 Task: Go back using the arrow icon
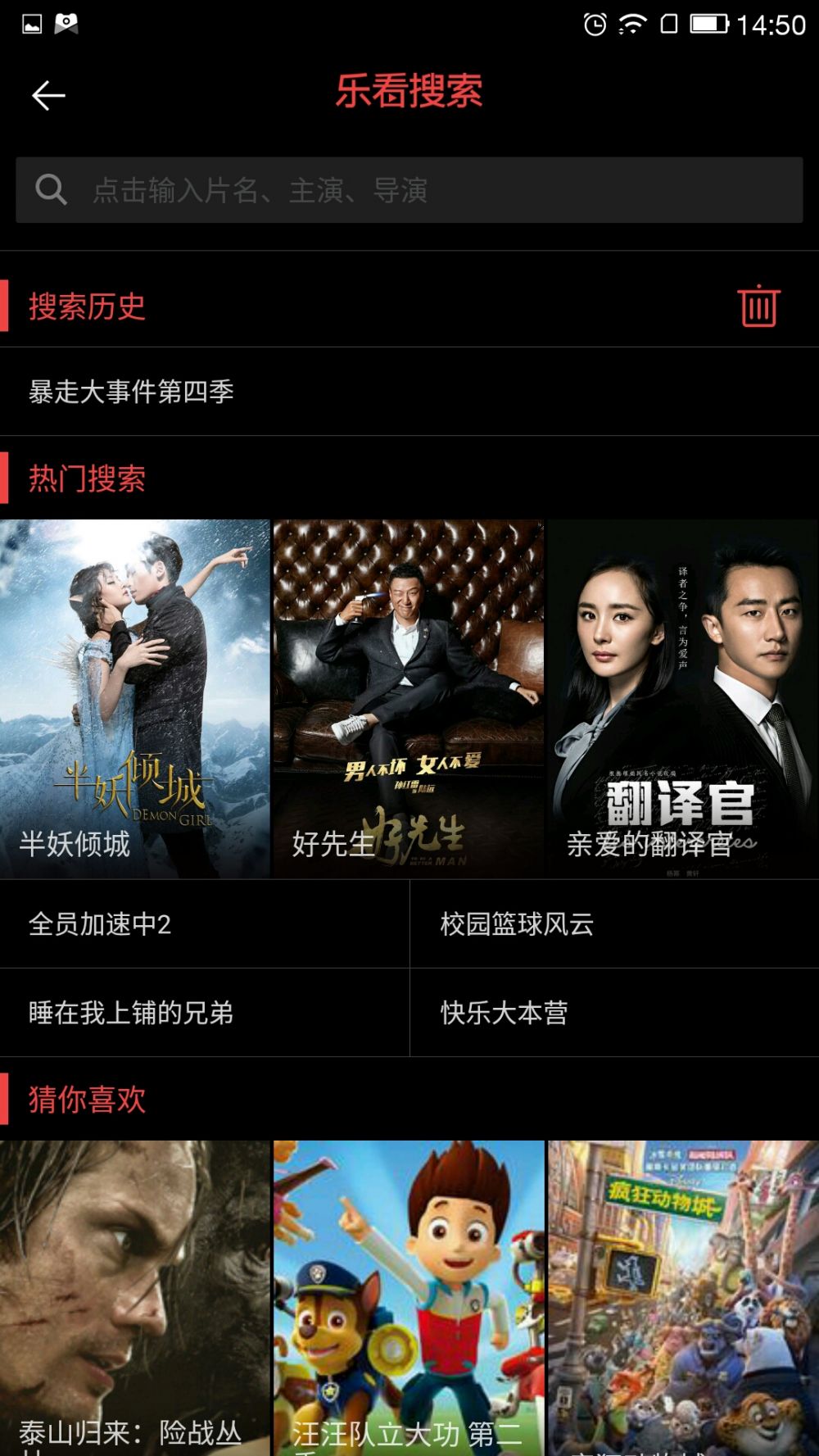(x=48, y=96)
